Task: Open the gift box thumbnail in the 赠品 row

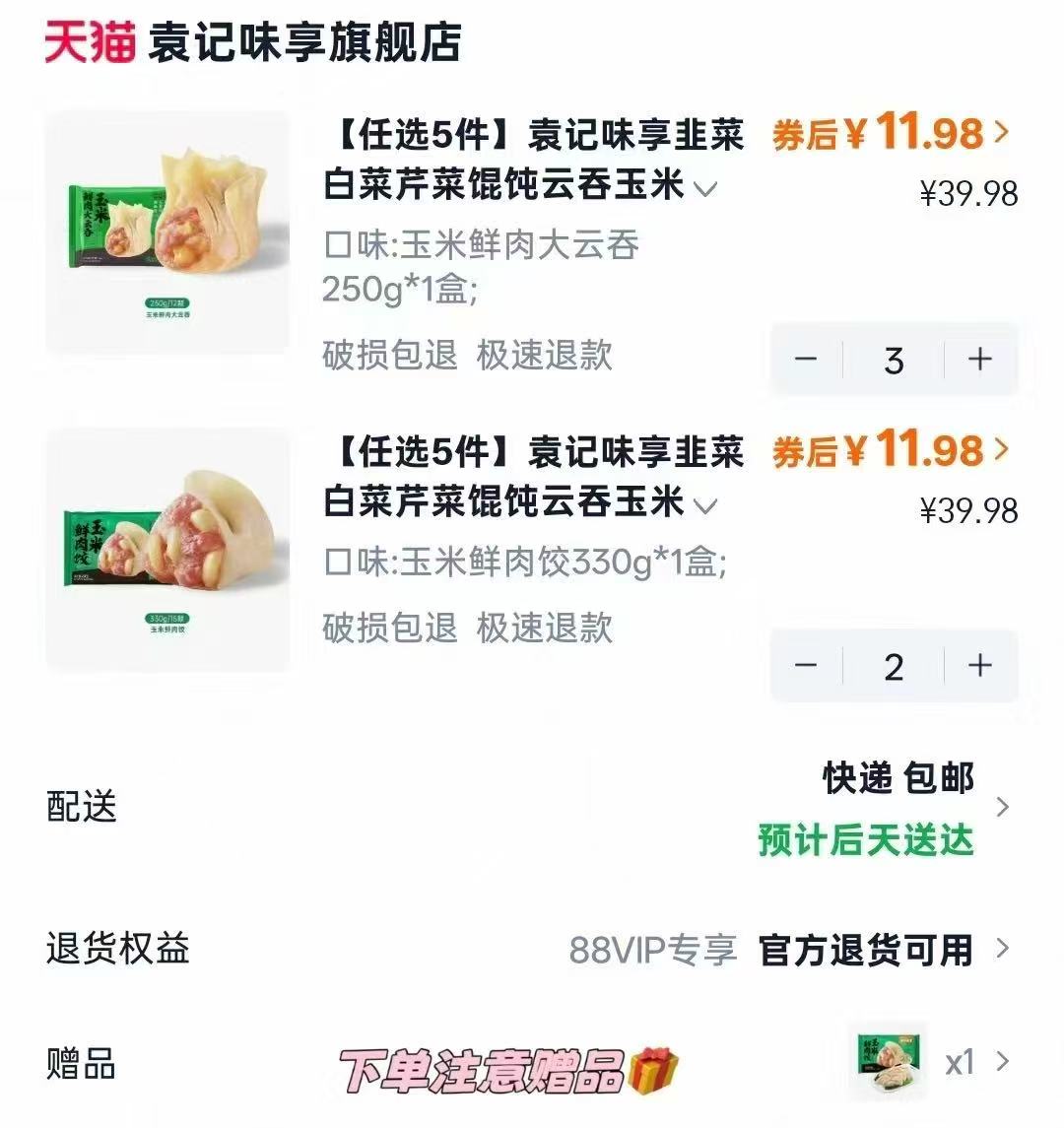Action: (x=886, y=1060)
